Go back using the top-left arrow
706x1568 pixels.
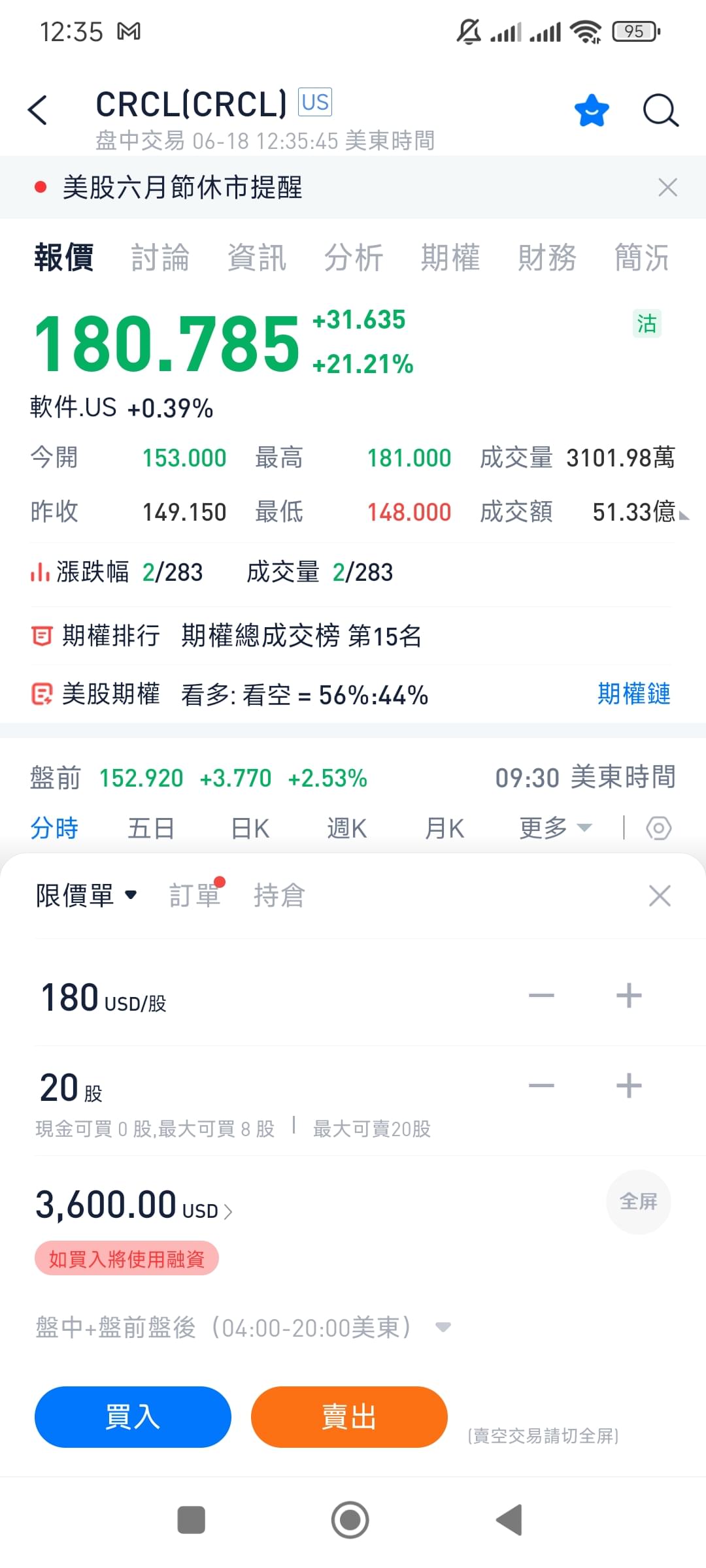[38, 110]
